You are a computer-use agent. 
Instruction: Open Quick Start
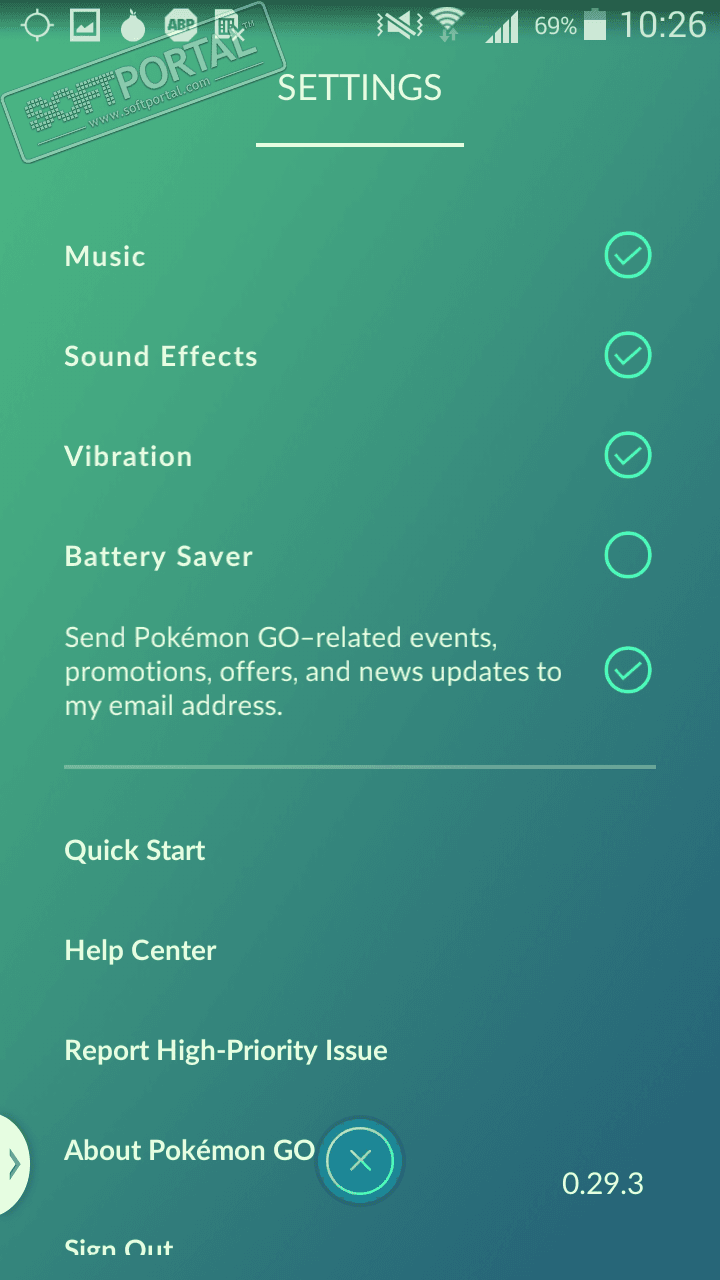(x=135, y=850)
